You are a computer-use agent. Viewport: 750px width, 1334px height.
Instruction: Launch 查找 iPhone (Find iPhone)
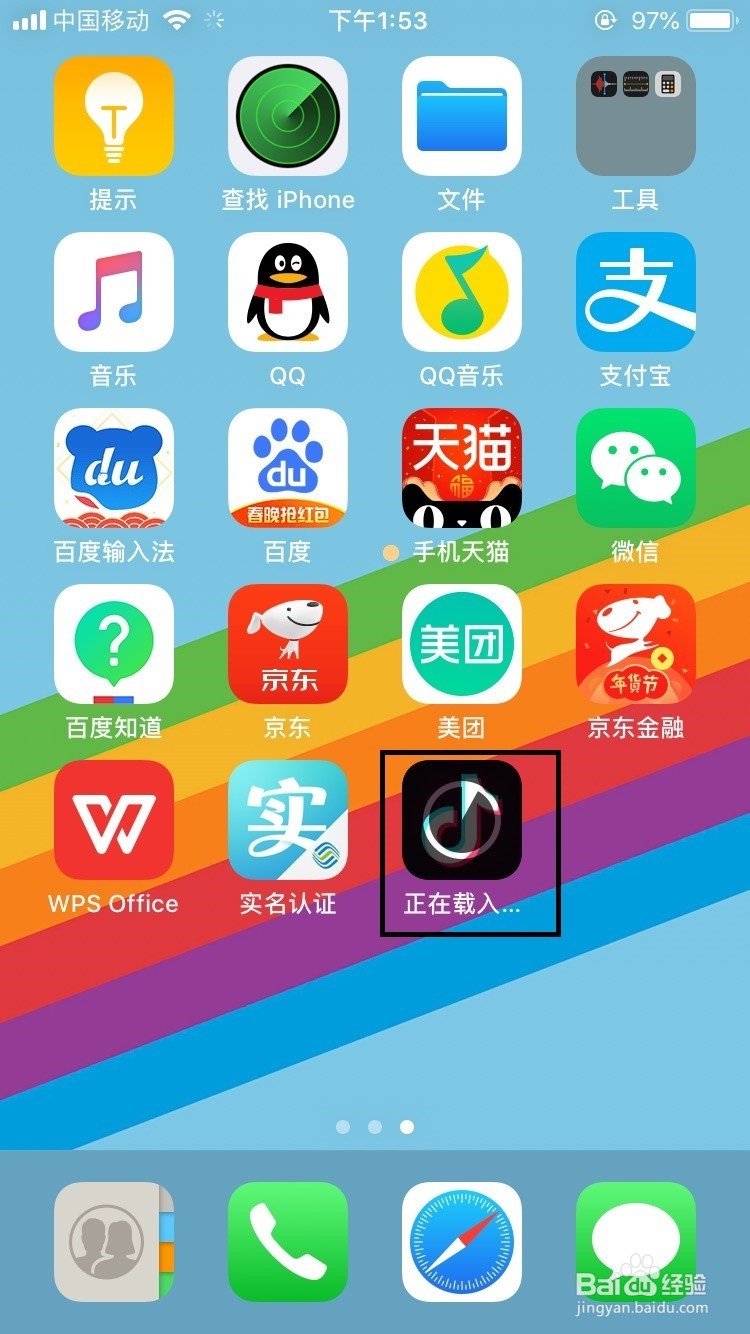tap(287, 114)
